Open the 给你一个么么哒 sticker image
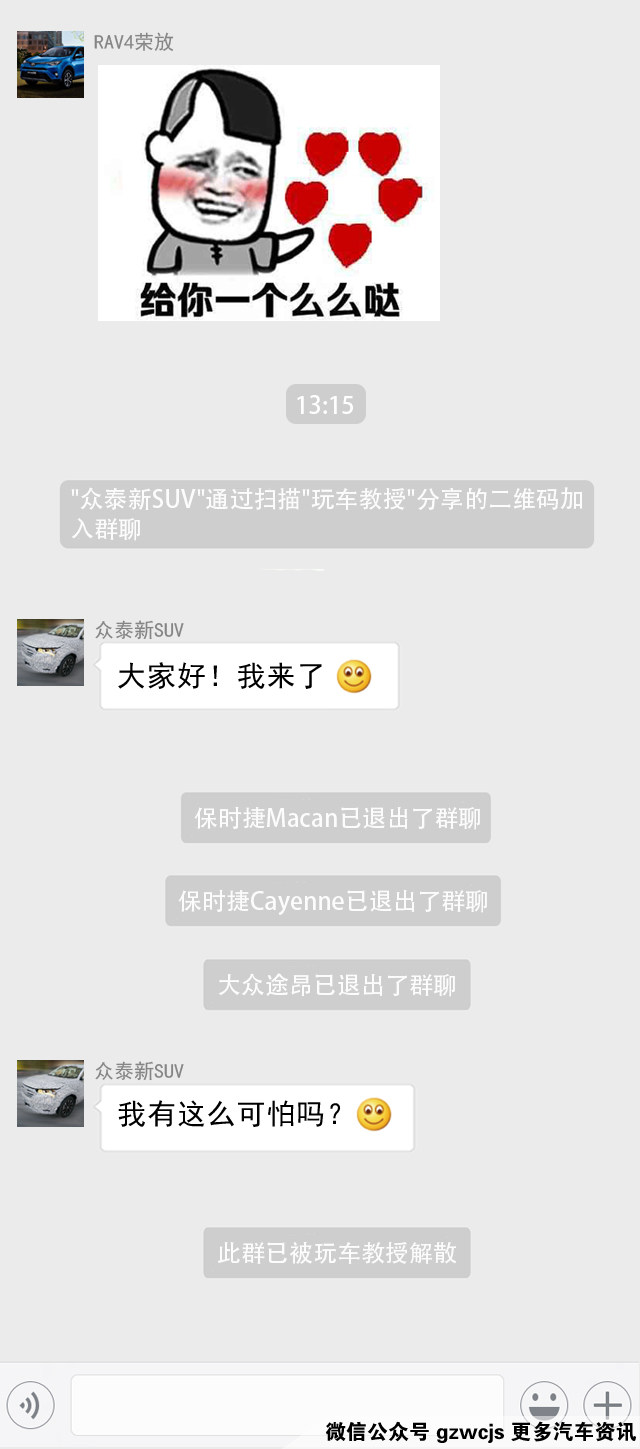This screenshot has width=640, height=1449. [268, 193]
